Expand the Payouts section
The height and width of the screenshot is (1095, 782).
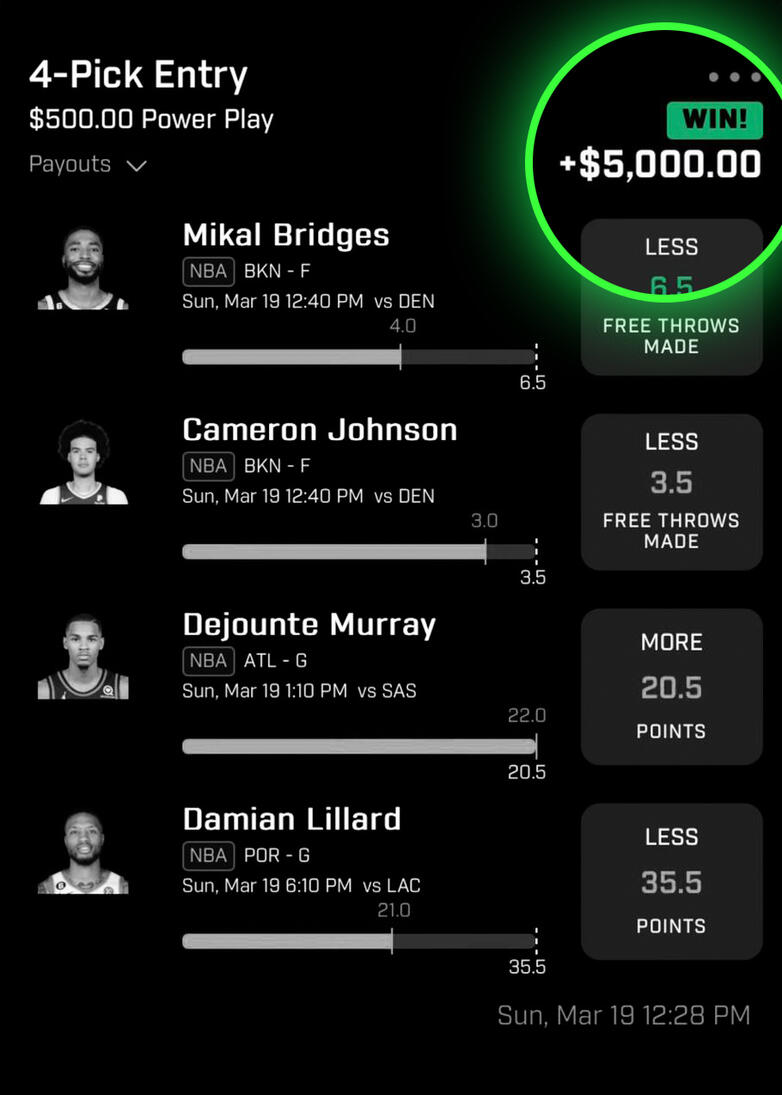point(88,165)
